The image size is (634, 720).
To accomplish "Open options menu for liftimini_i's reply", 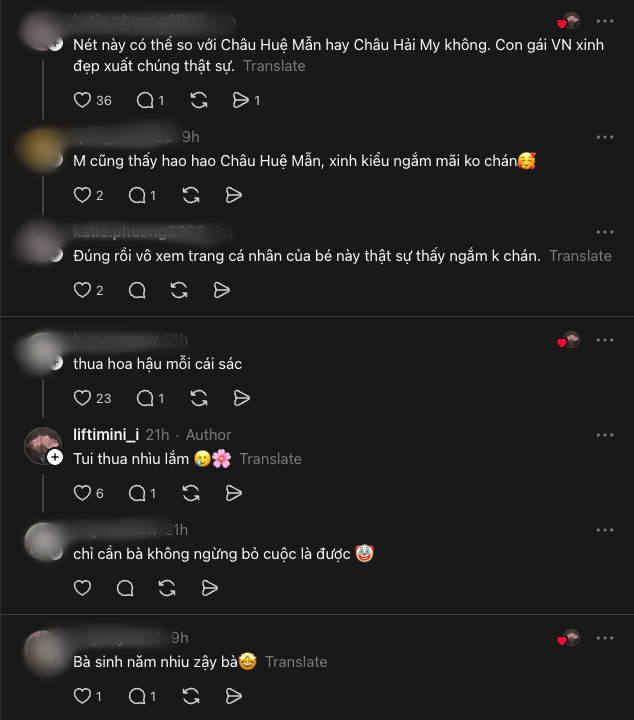I will [605, 435].
